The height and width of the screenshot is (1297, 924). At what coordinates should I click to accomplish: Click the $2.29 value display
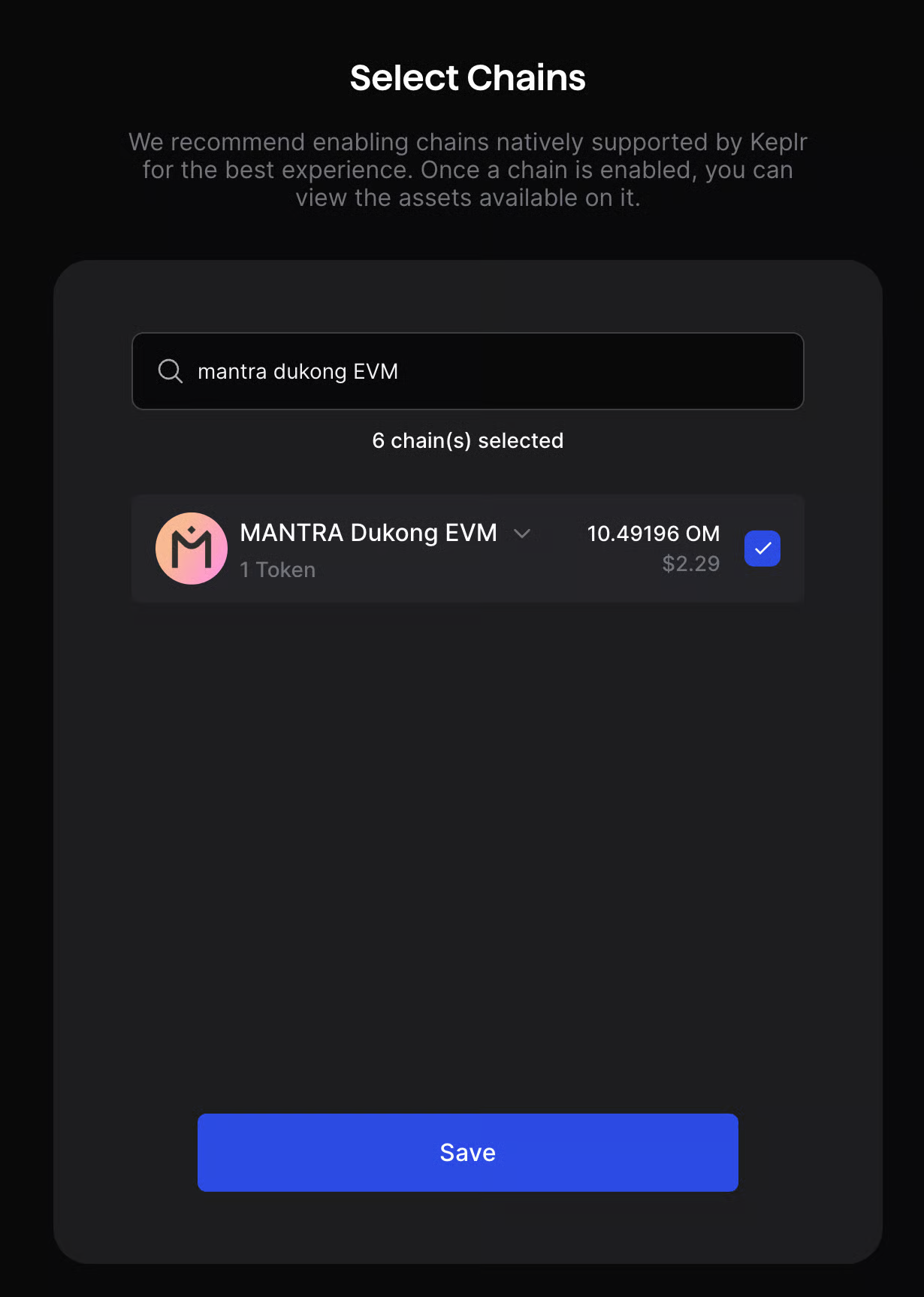pos(690,564)
